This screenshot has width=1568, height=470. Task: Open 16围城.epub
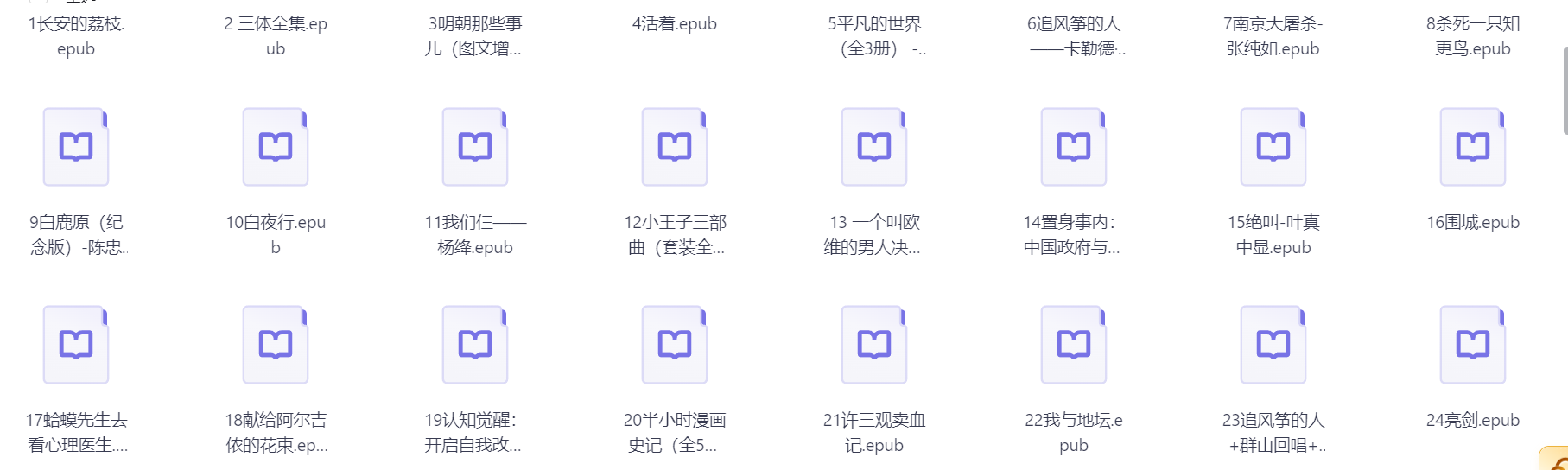1473,148
